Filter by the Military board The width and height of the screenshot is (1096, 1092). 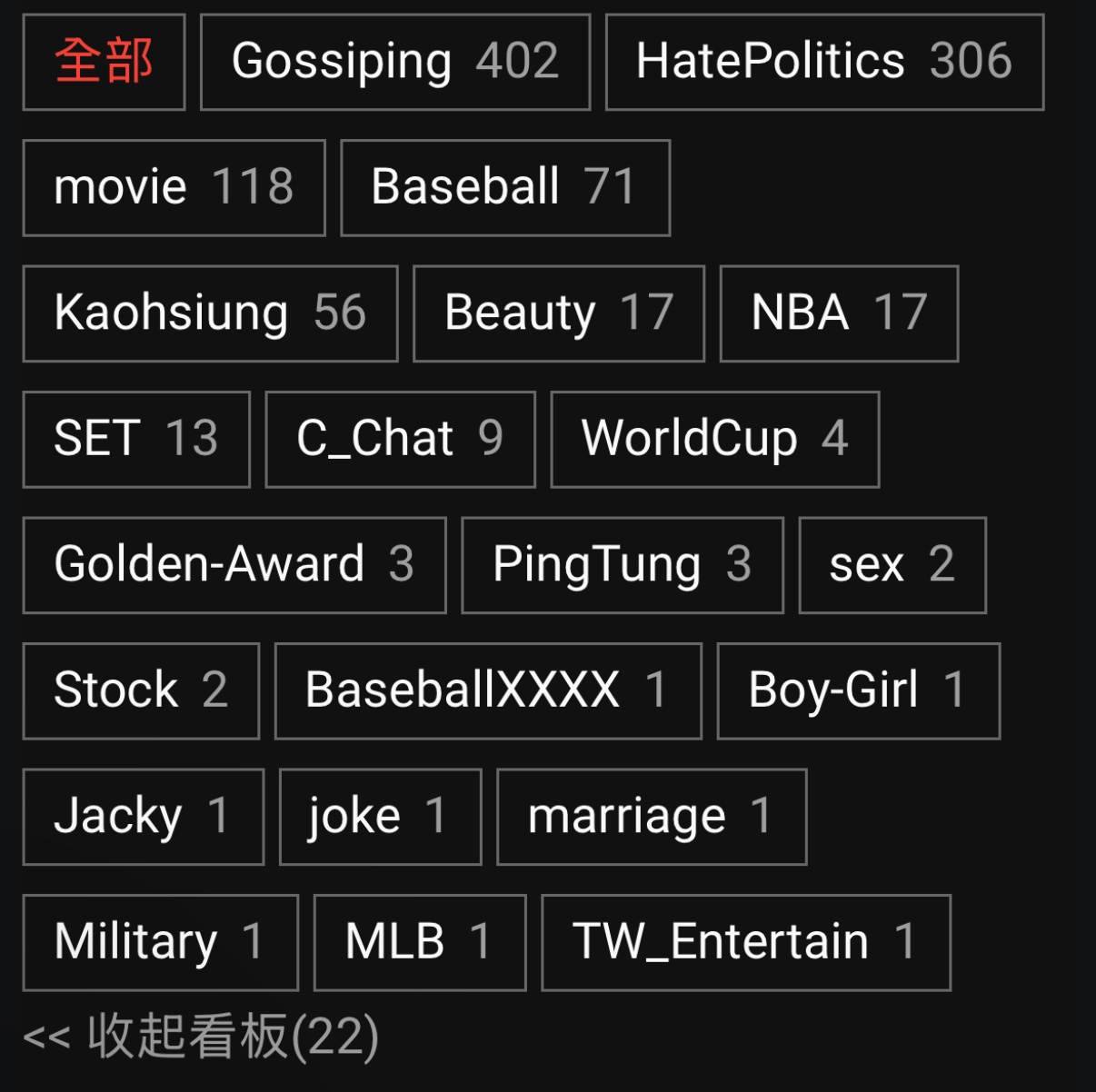(x=160, y=941)
